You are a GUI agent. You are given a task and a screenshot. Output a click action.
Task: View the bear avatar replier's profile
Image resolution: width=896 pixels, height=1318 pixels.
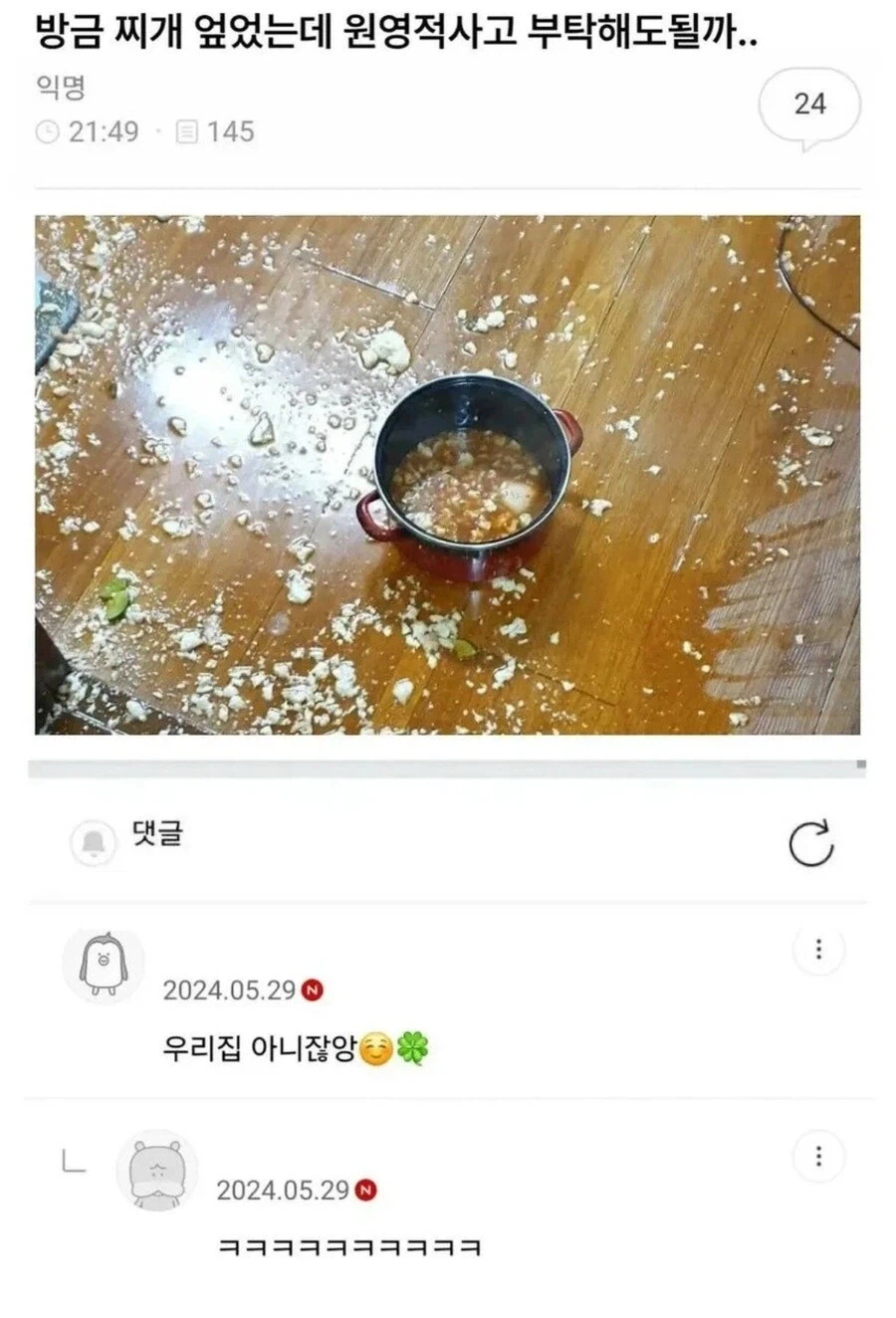tap(156, 1172)
